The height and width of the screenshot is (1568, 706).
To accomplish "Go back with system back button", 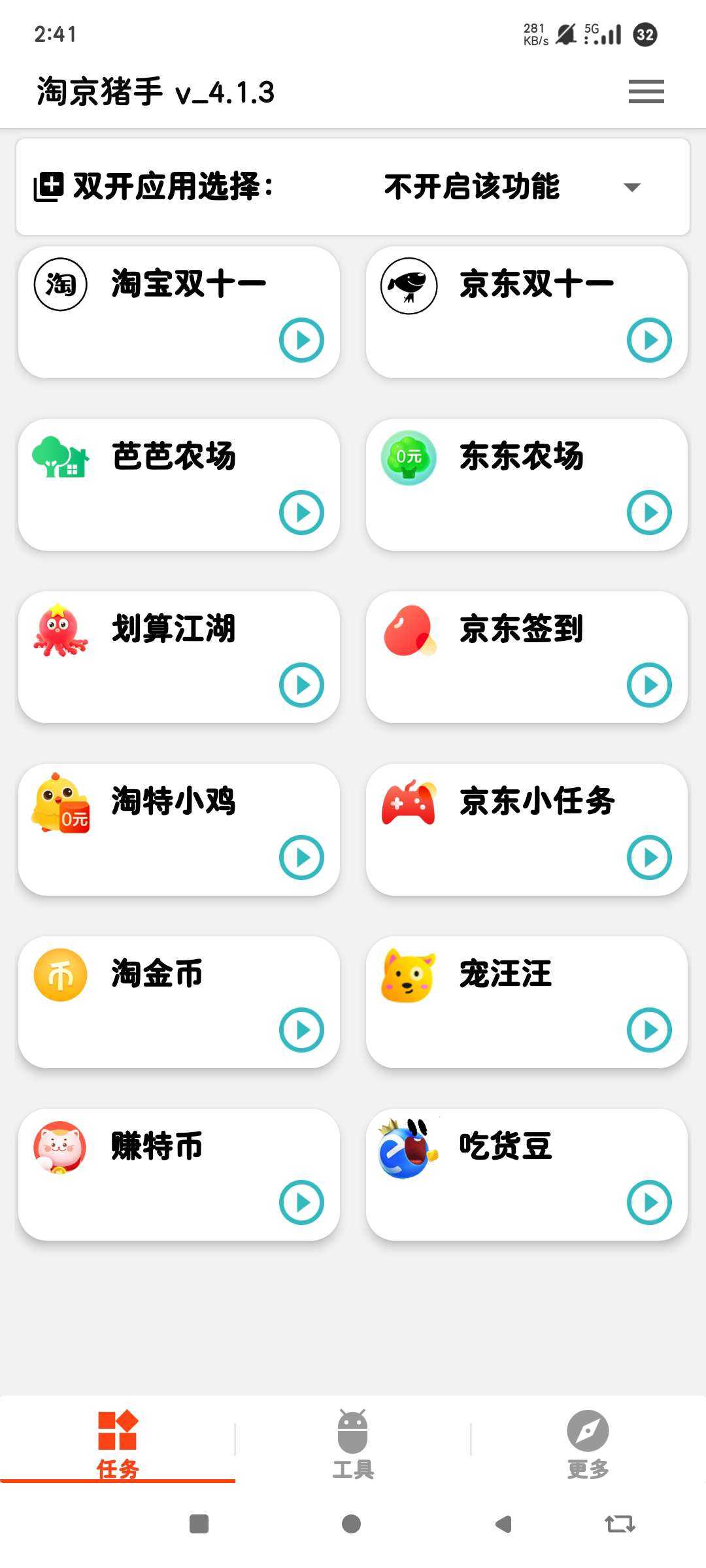I will [503, 1524].
